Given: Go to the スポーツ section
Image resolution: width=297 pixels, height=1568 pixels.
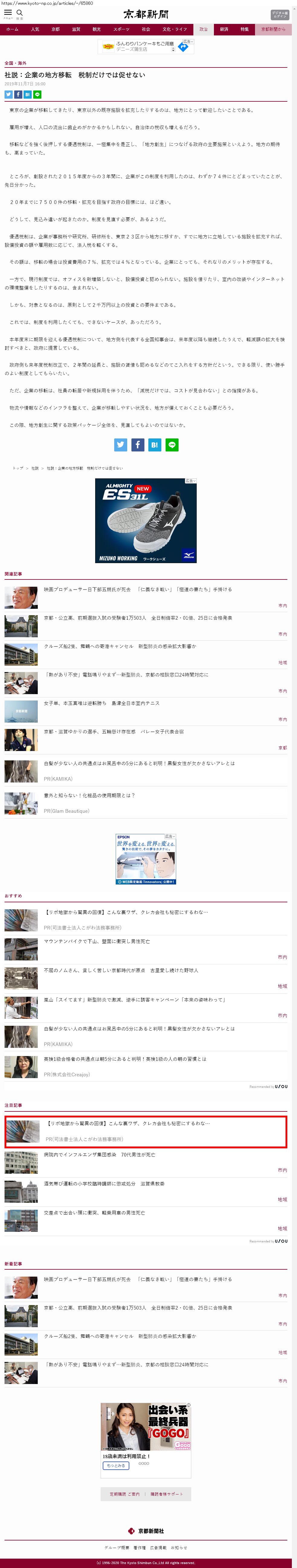Looking at the screenshot, I should tap(121, 29).
